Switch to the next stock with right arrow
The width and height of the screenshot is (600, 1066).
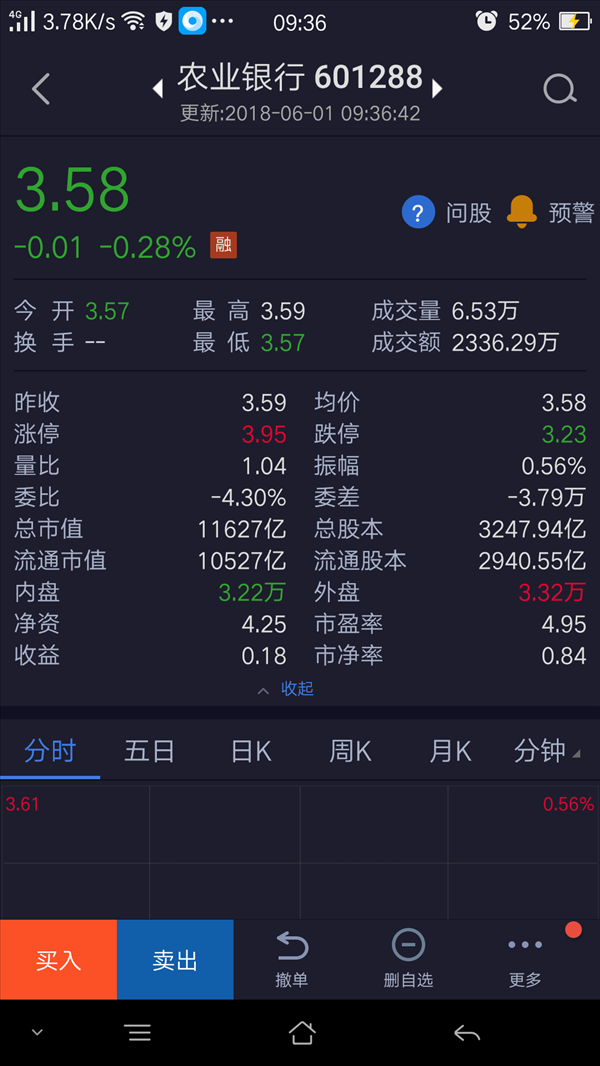tap(437, 89)
